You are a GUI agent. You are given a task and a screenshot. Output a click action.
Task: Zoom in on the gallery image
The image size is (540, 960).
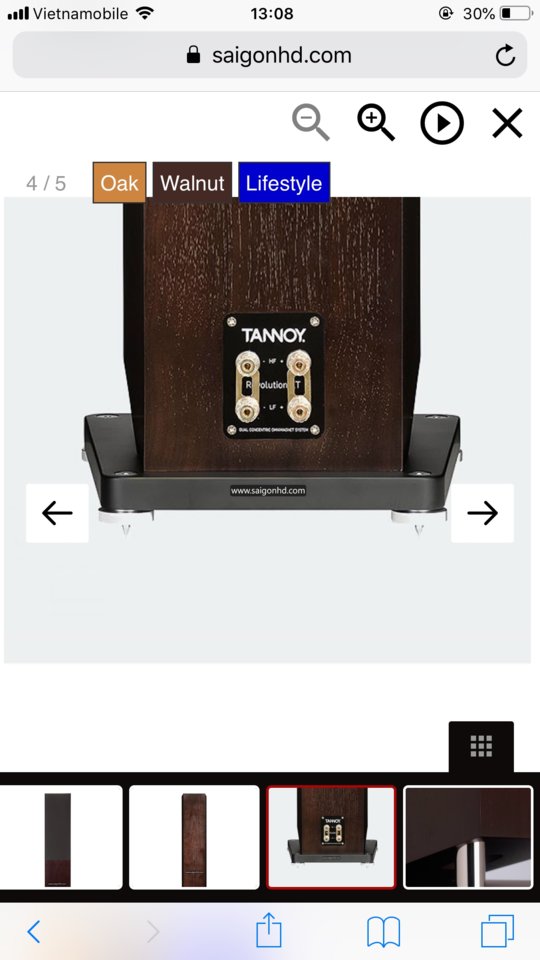tap(376, 122)
